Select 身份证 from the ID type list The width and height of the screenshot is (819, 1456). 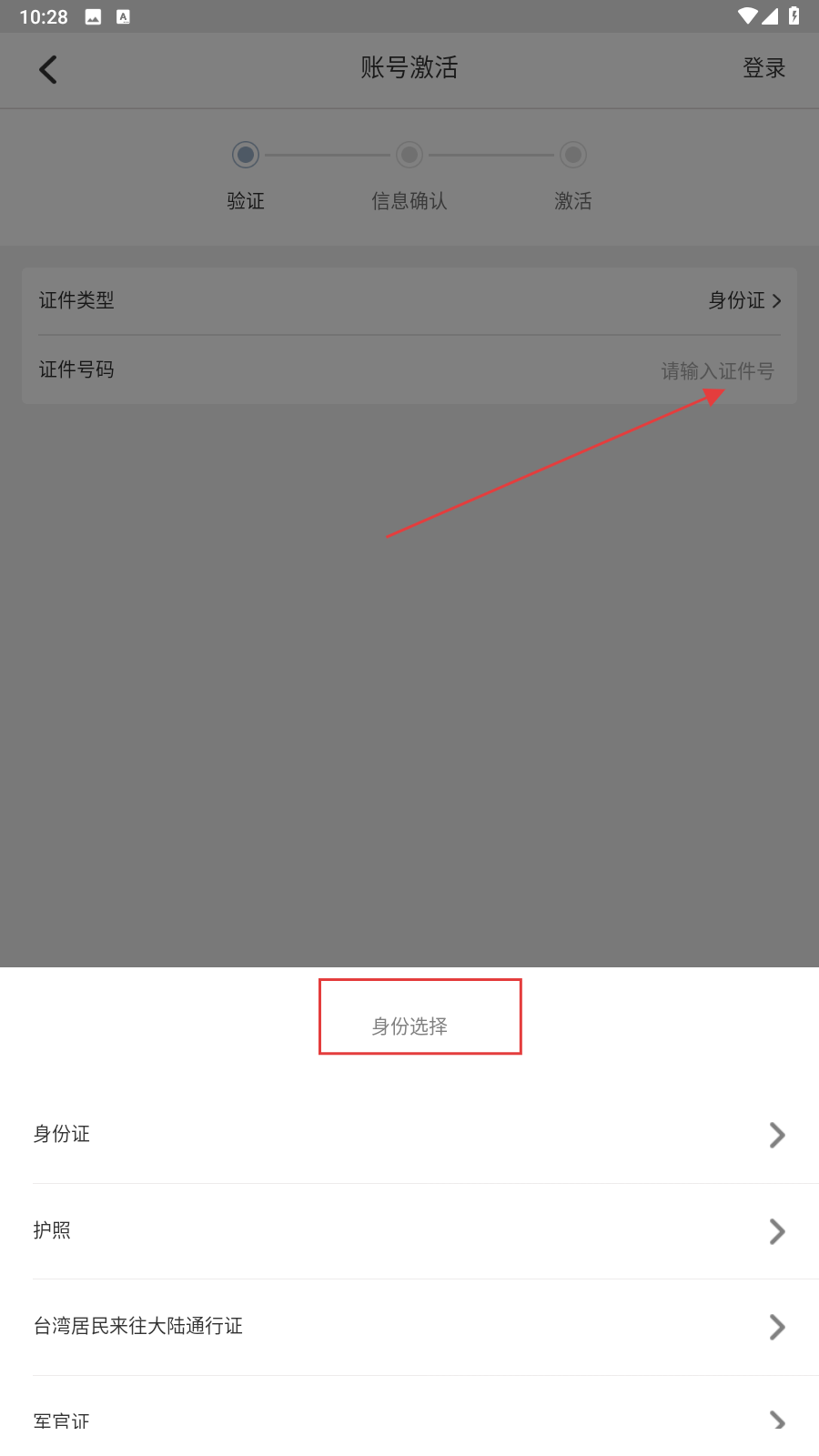(x=409, y=1135)
